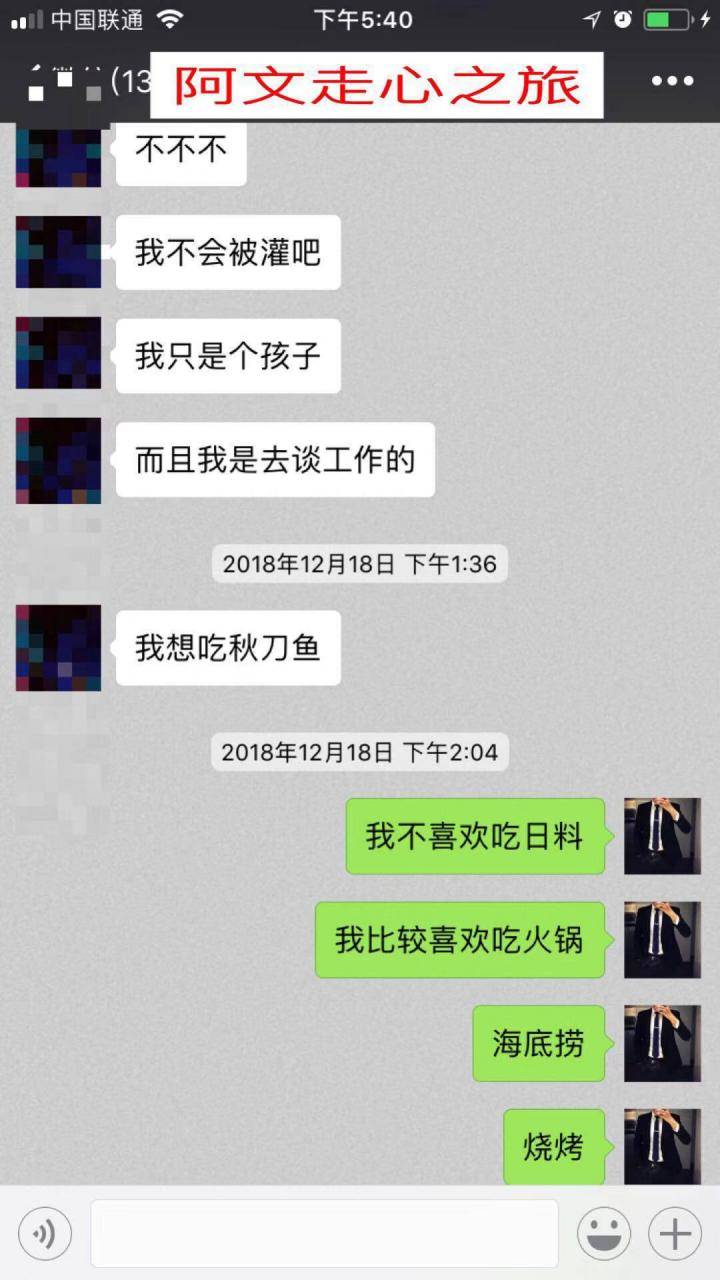
Task: View own profile avatar beside 海底捞
Action: [x=662, y=1043]
